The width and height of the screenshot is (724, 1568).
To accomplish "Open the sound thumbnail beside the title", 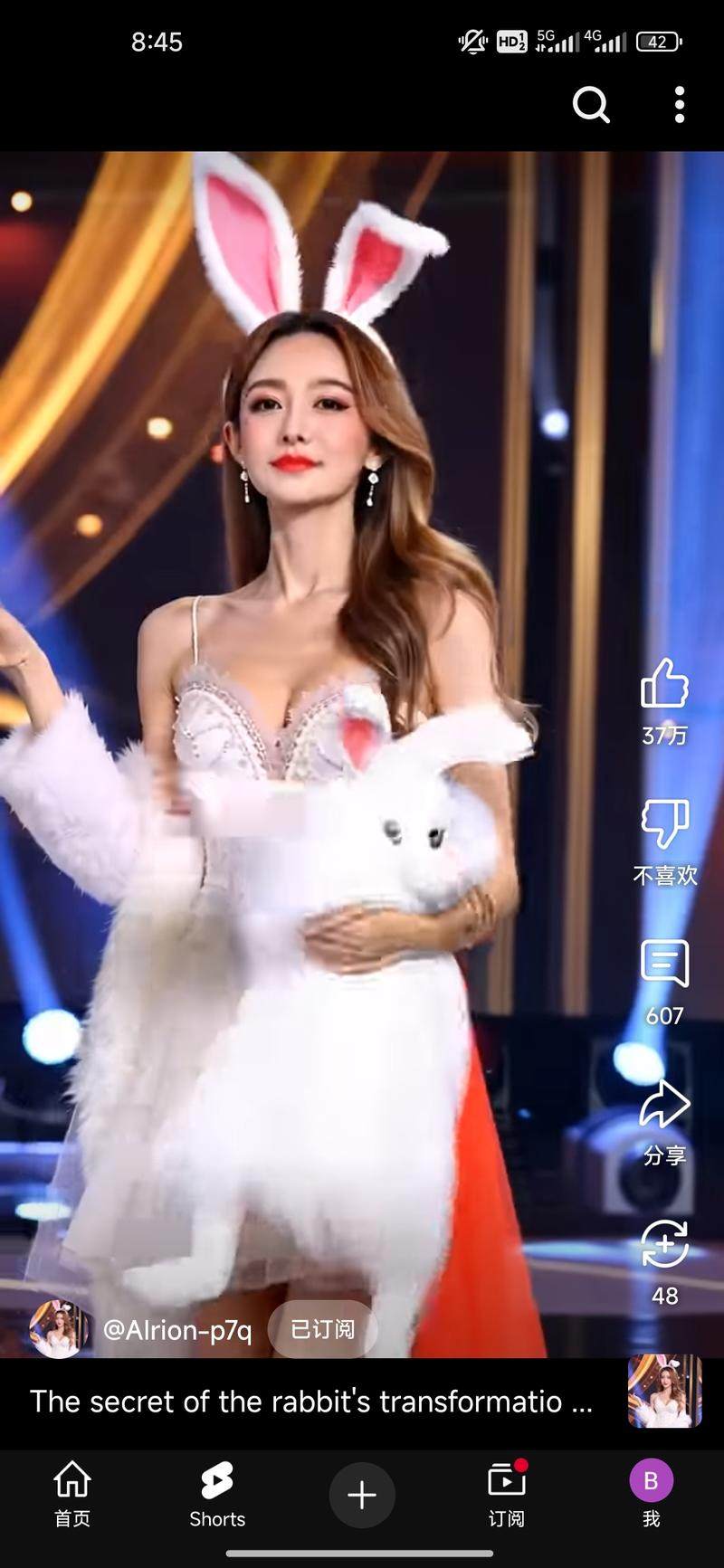I will [664, 1391].
